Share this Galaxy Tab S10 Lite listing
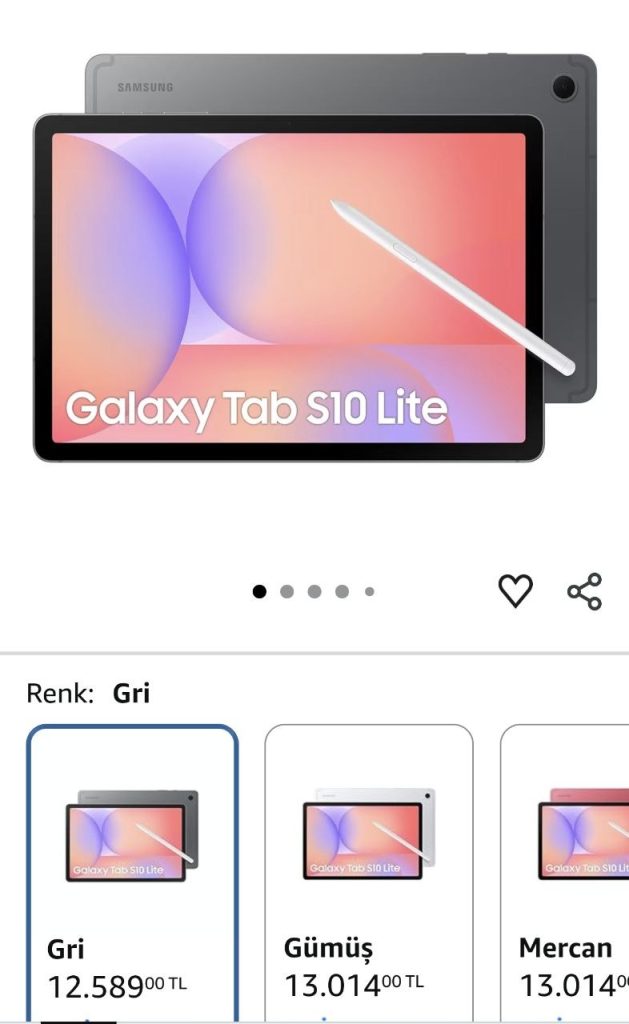 tap(585, 591)
